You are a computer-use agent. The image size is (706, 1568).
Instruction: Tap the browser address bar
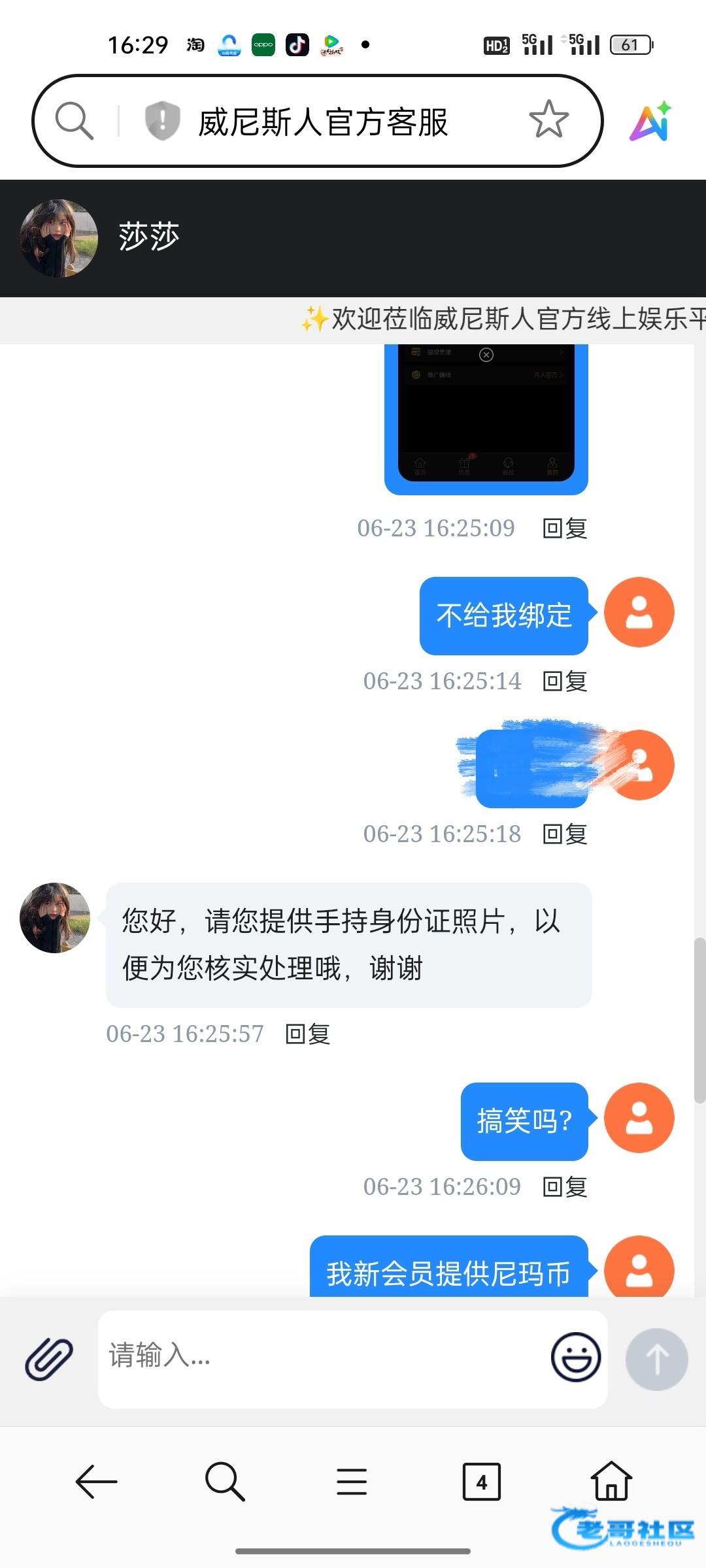coord(324,122)
